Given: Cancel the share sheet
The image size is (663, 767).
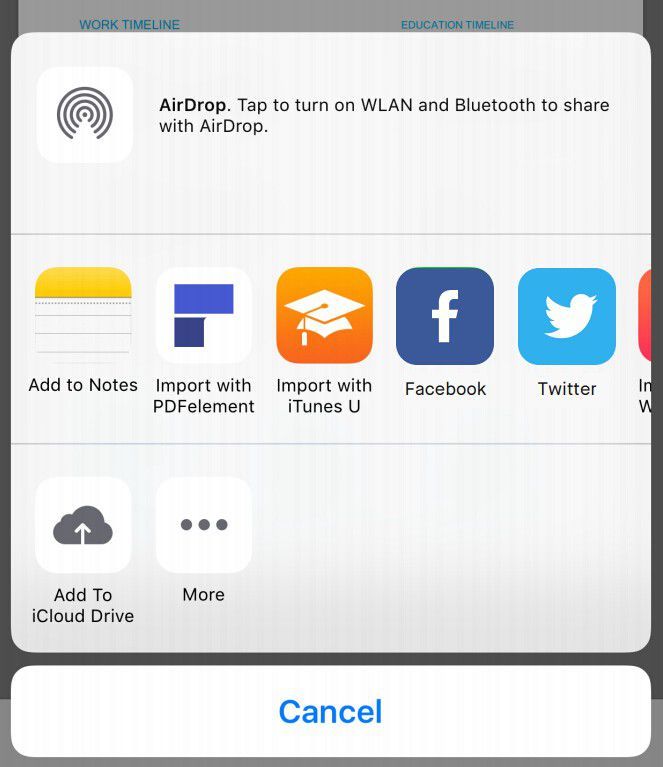Looking at the screenshot, I should (331, 711).
